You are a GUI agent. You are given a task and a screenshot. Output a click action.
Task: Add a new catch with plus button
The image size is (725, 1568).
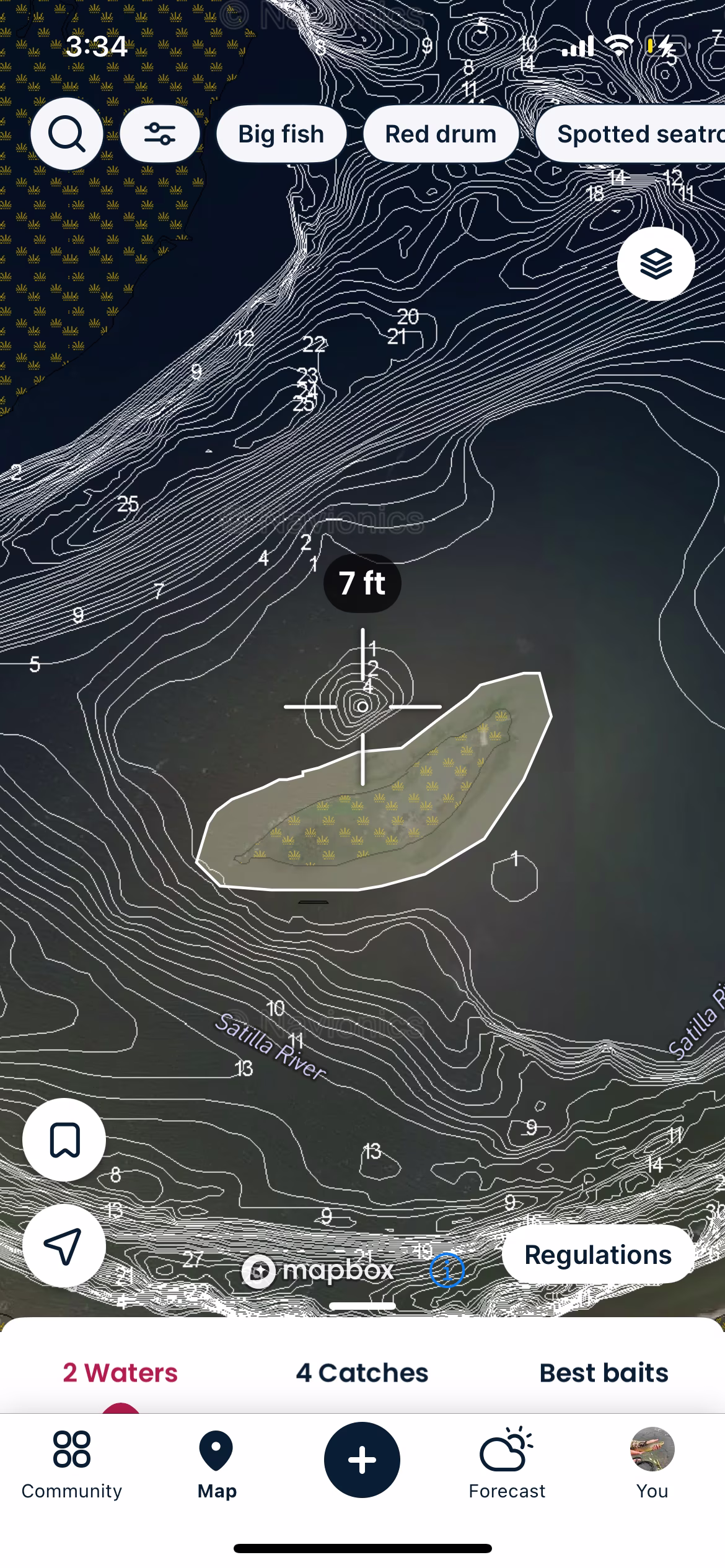[362, 1460]
